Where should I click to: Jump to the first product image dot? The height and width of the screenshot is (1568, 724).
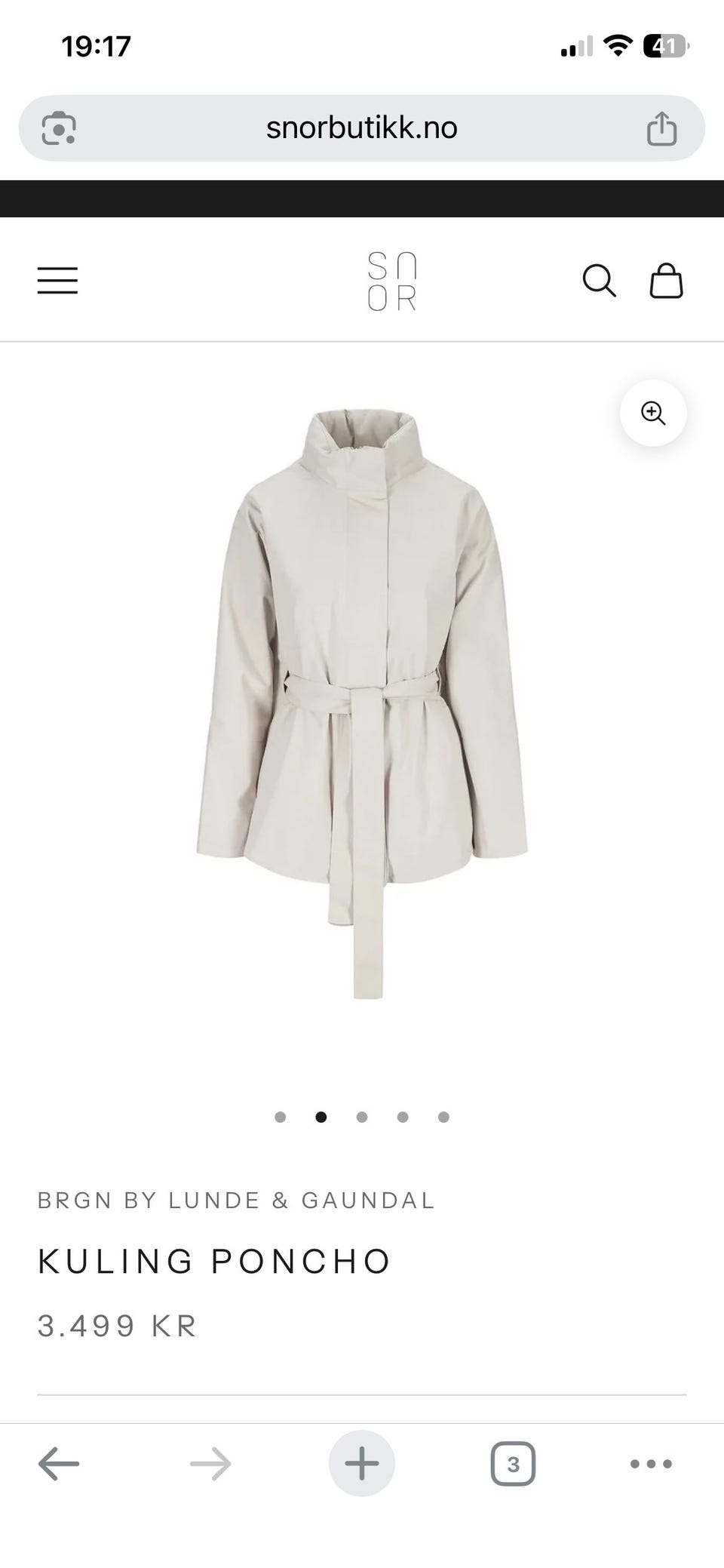tap(281, 1117)
